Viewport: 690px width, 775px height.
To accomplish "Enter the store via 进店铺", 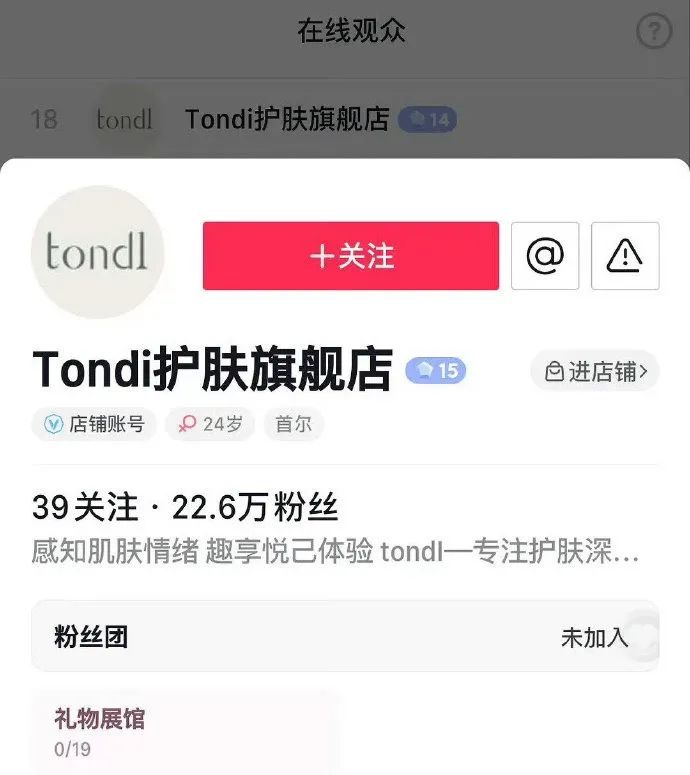I will point(595,372).
